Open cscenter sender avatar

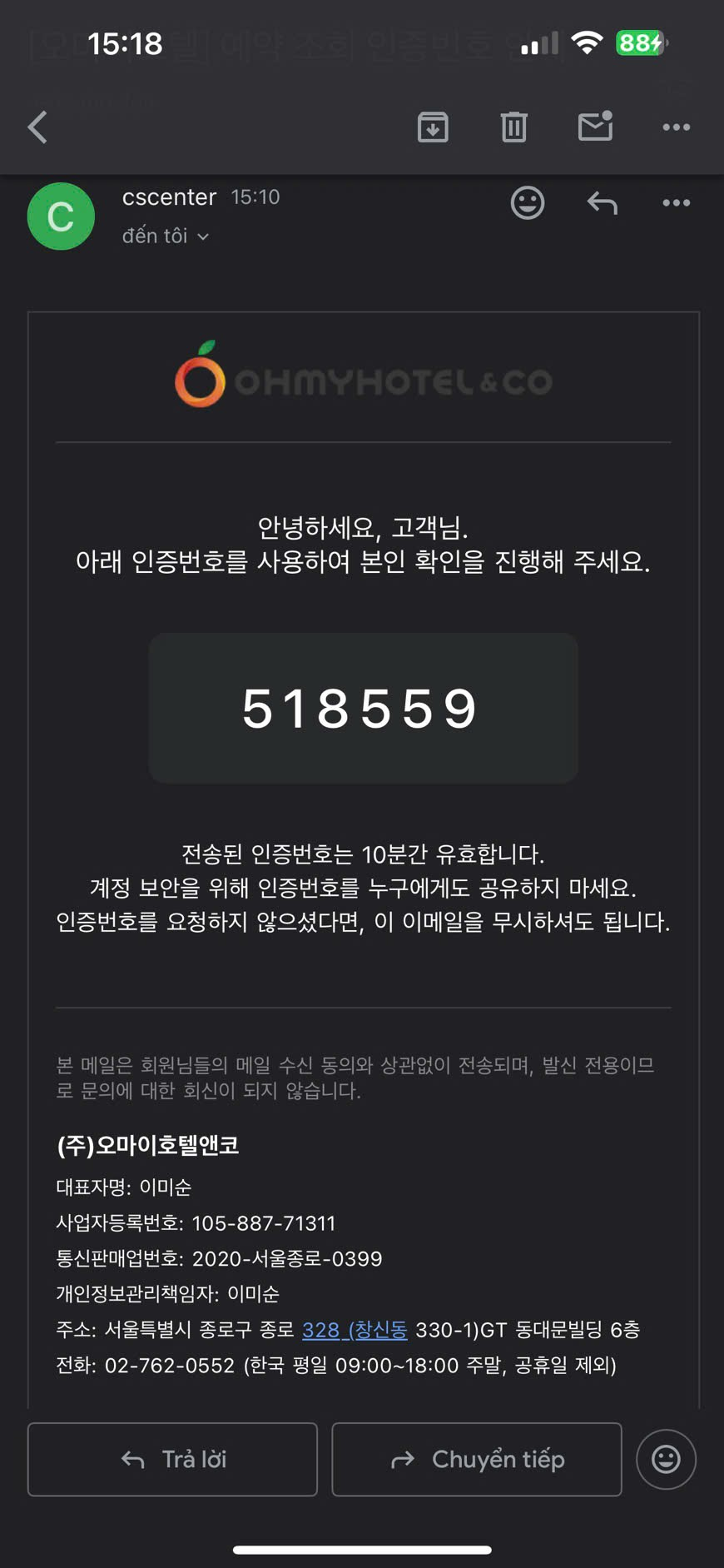61,217
